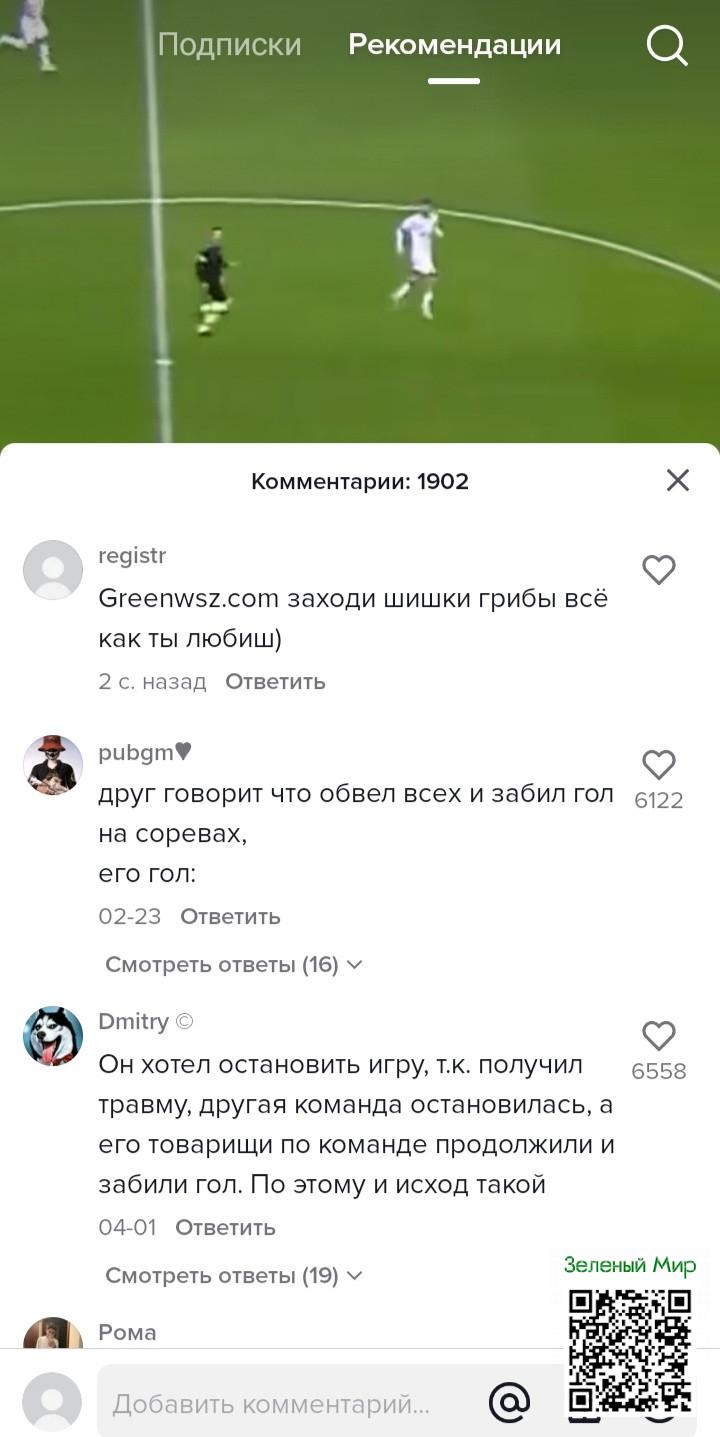Reply to Dmitry's comment

[225, 1228]
